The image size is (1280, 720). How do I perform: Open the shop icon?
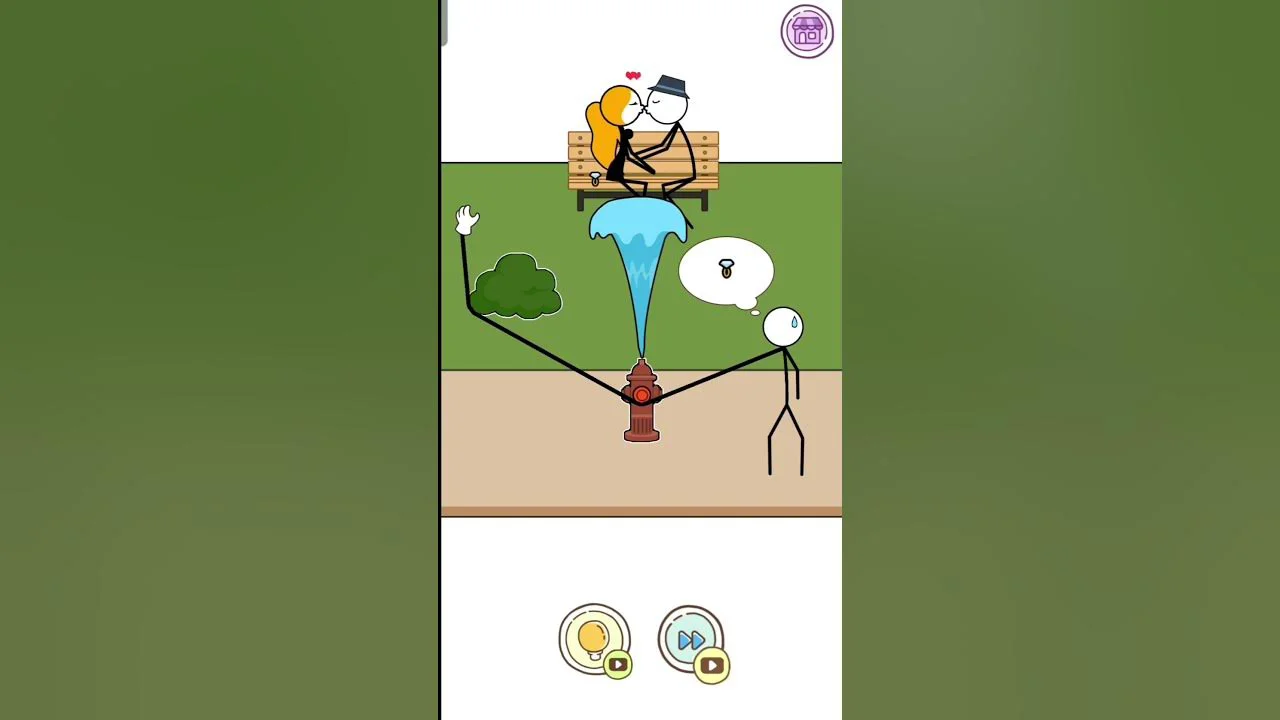point(807,32)
